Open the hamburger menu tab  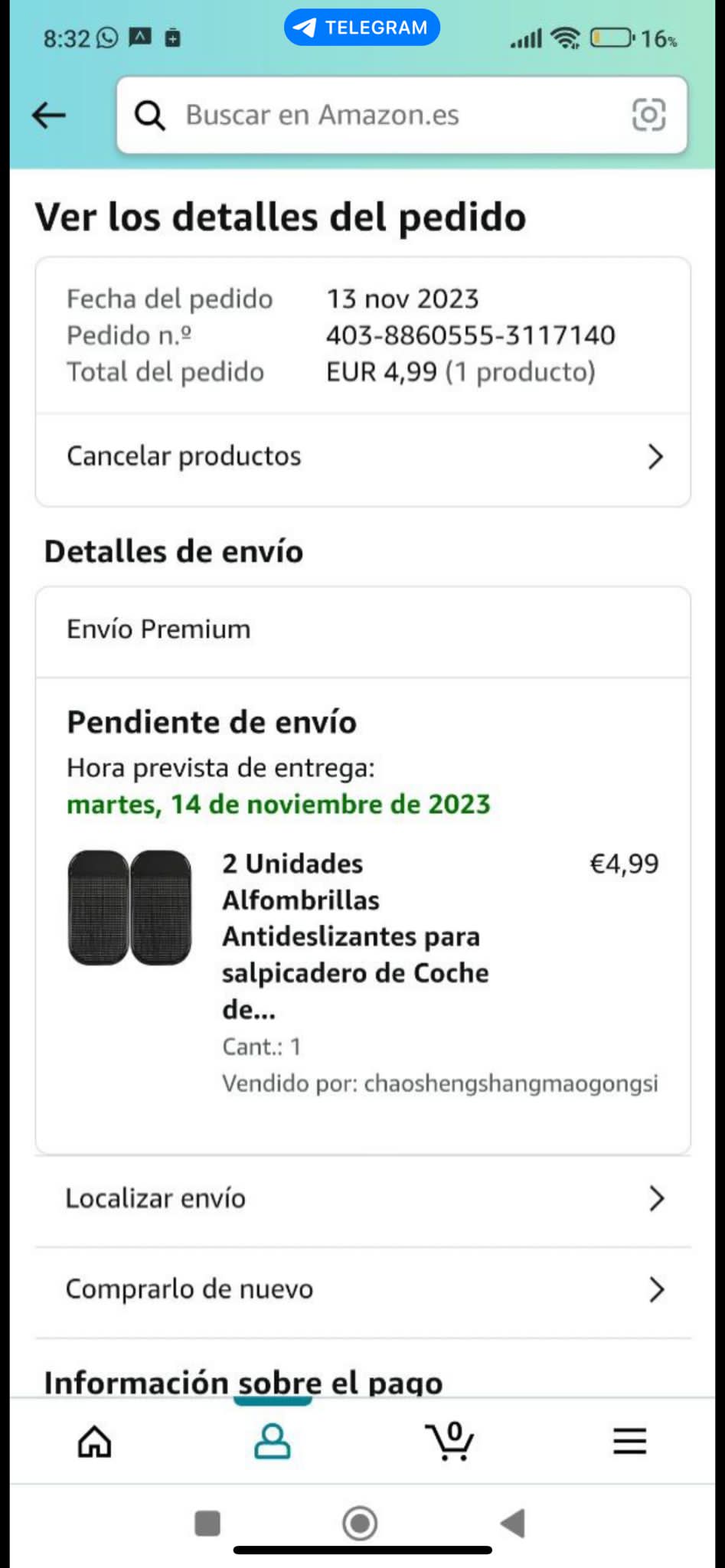click(629, 1442)
